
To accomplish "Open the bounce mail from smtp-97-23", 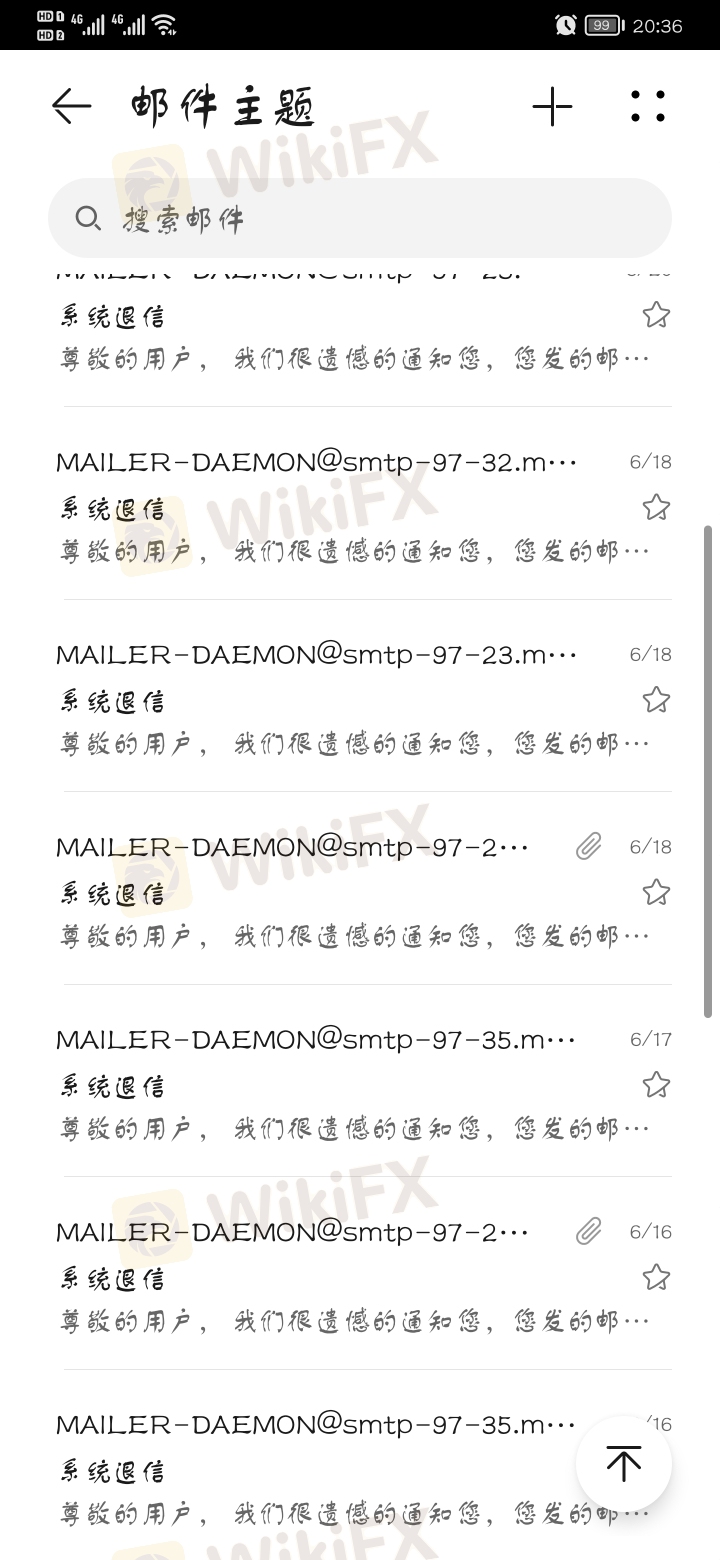I will point(360,697).
